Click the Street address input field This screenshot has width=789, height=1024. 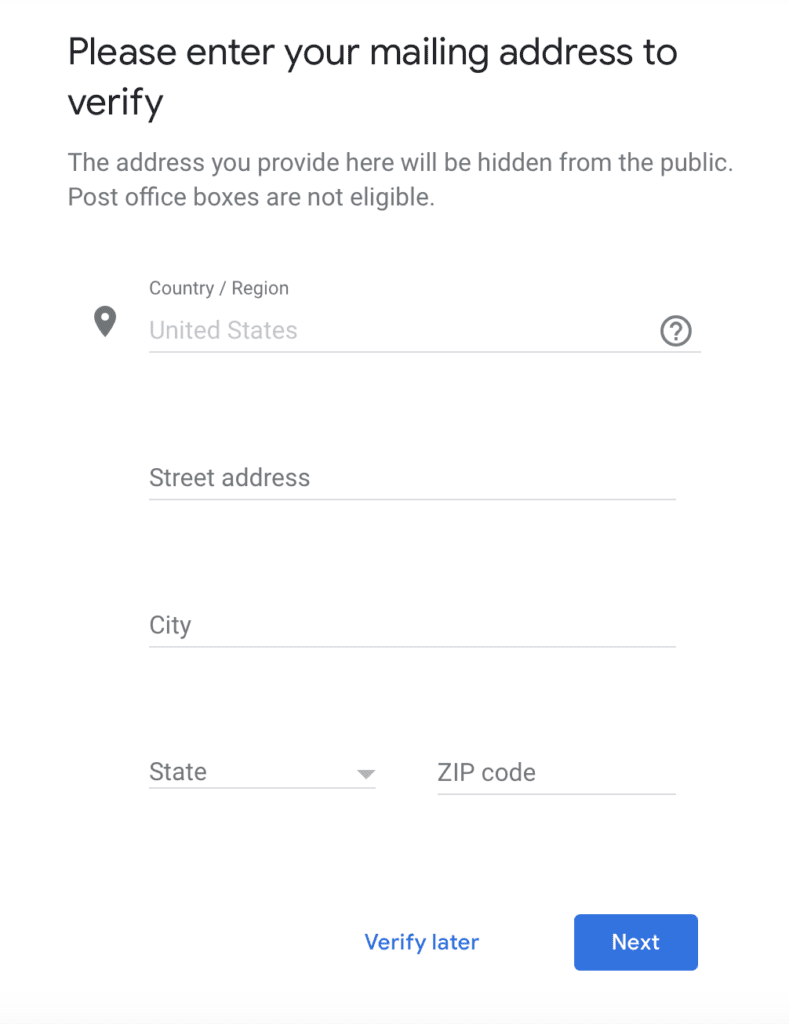coord(412,478)
